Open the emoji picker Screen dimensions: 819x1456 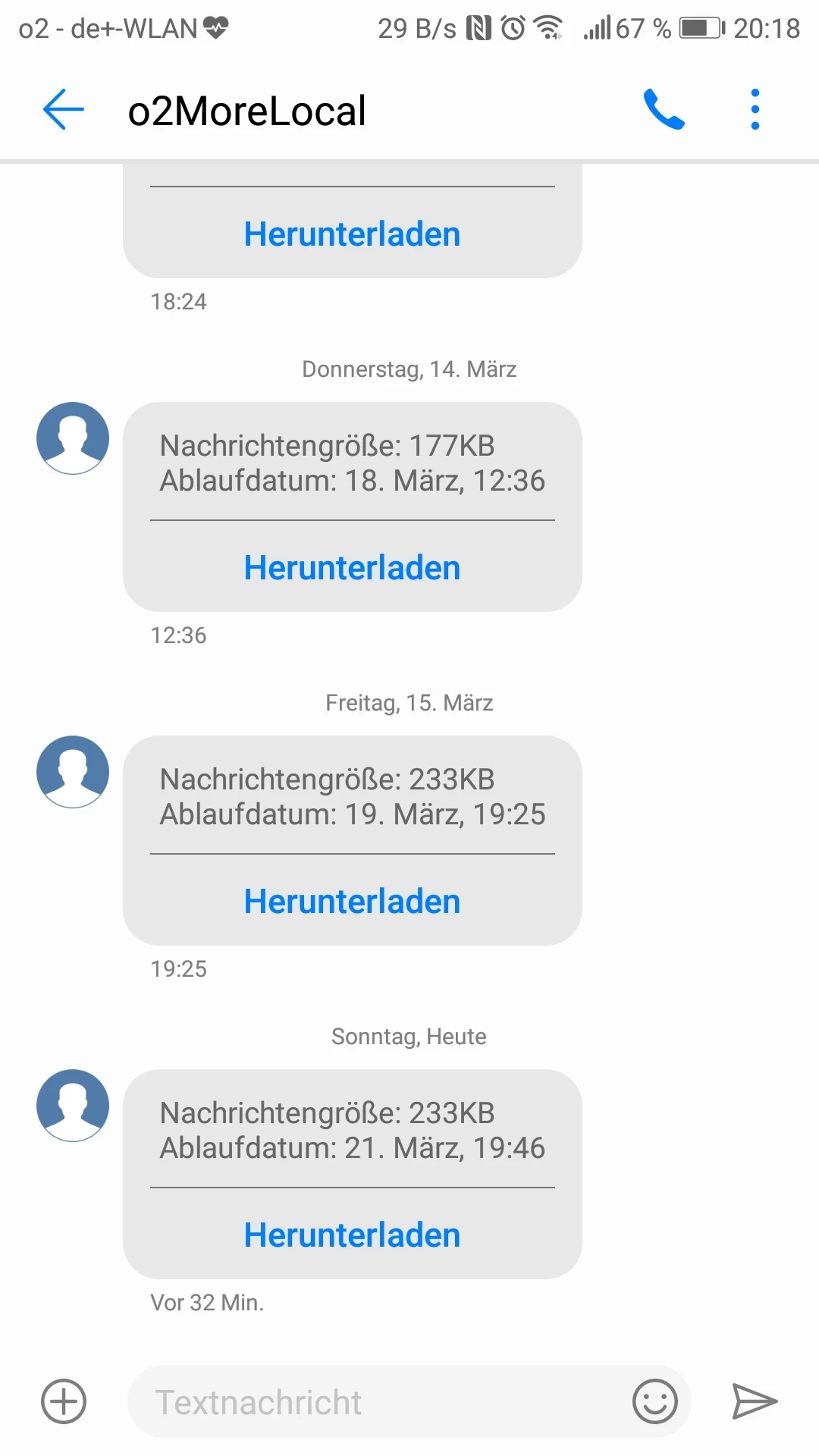654,1401
